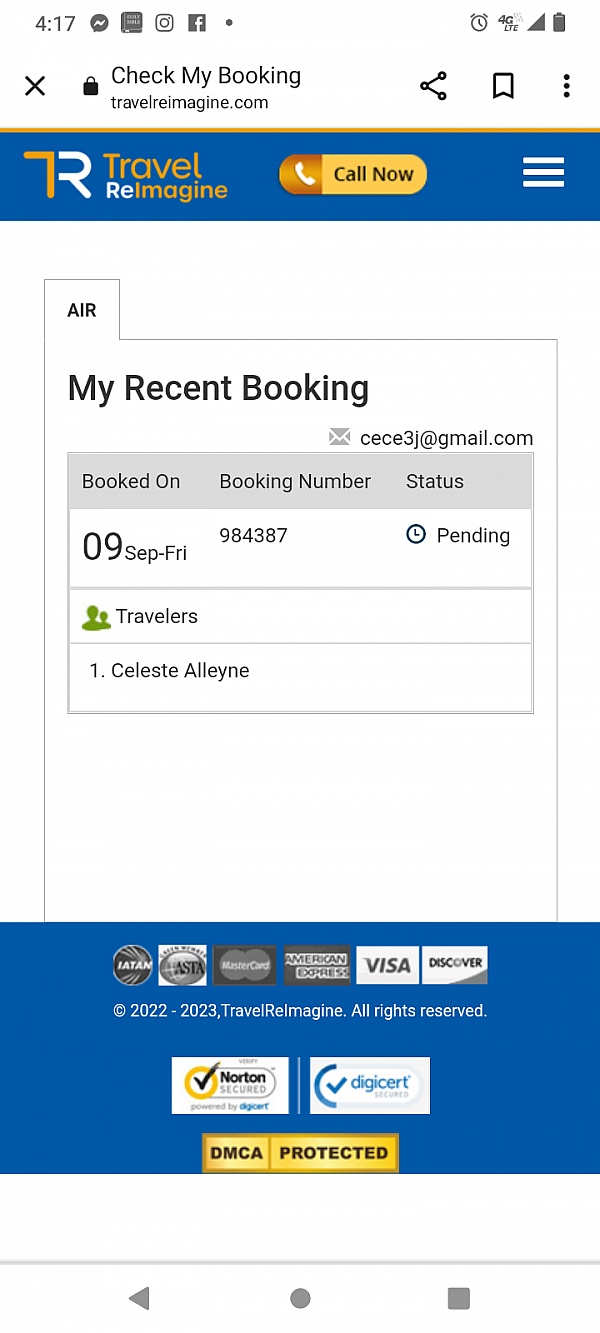Open the DMCA Protected badge
This screenshot has height=1333, width=600.
point(300,1152)
